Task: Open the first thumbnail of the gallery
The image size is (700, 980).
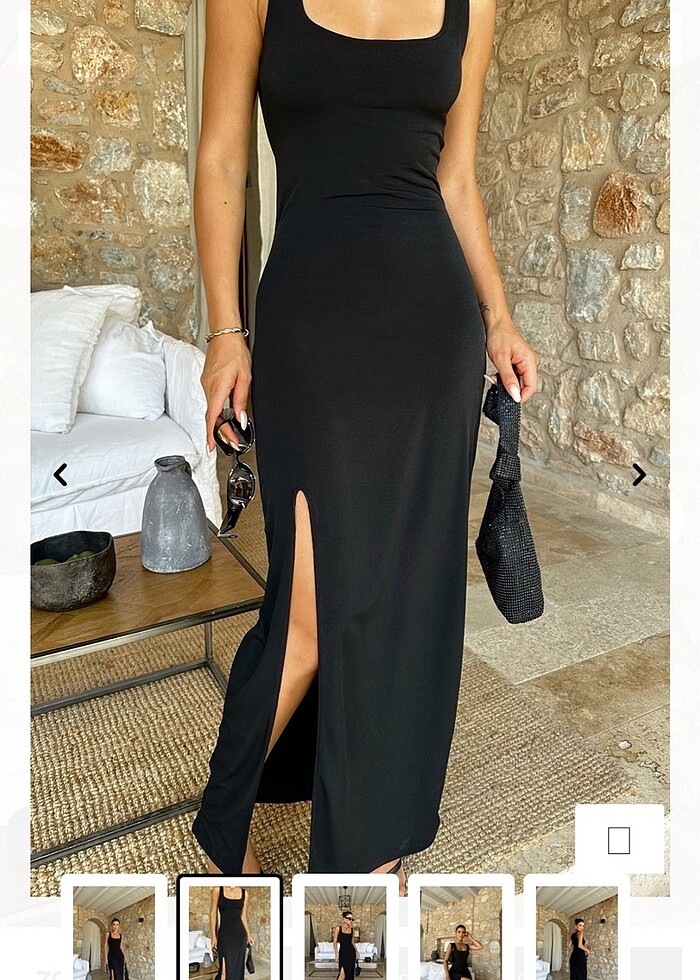Action: pyautogui.click(x=113, y=930)
